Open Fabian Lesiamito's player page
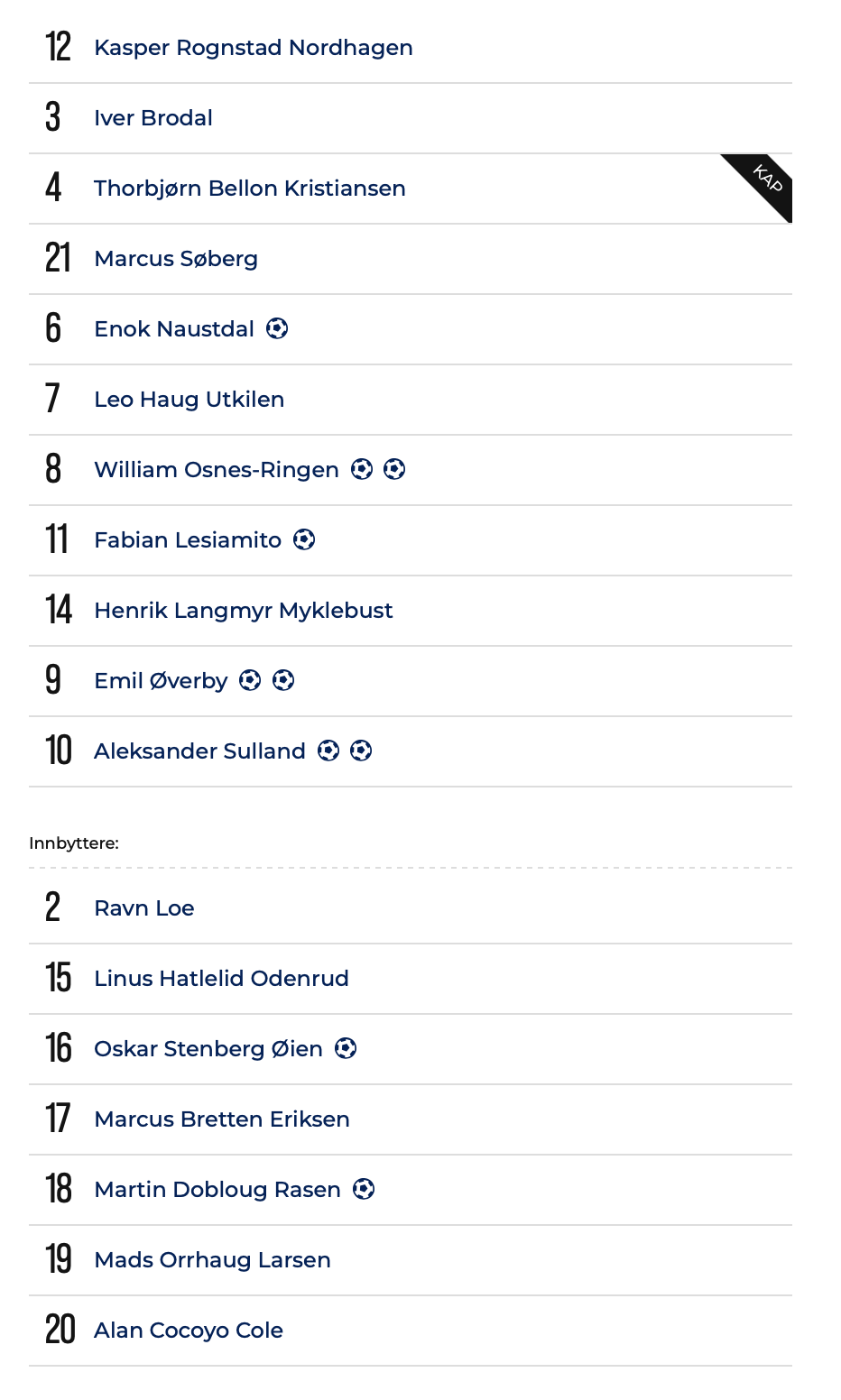The height and width of the screenshot is (1400, 841). pyautogui.click(x=188, y=540)
